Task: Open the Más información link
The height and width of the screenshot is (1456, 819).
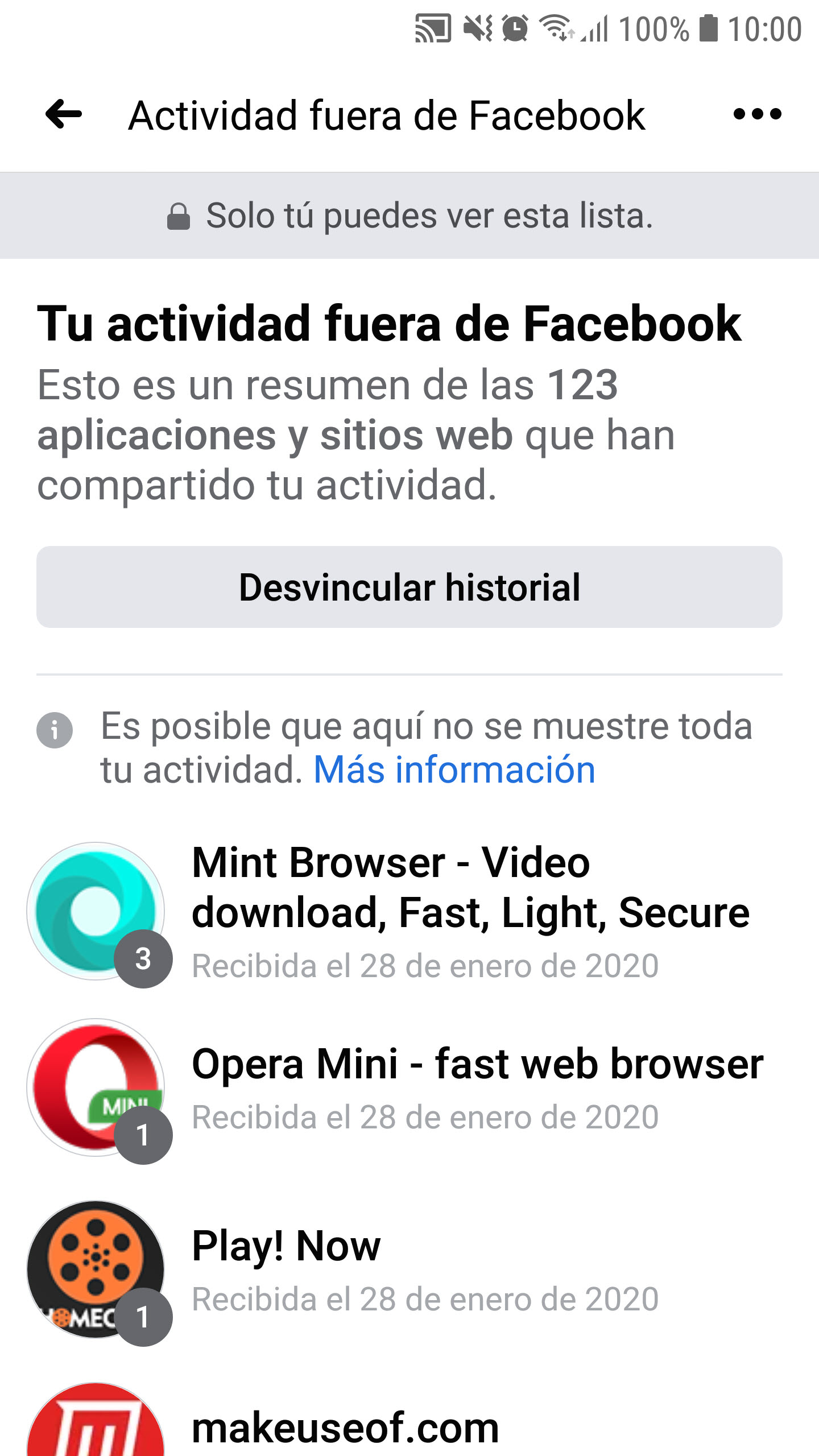Action: (x=454, y=770)
